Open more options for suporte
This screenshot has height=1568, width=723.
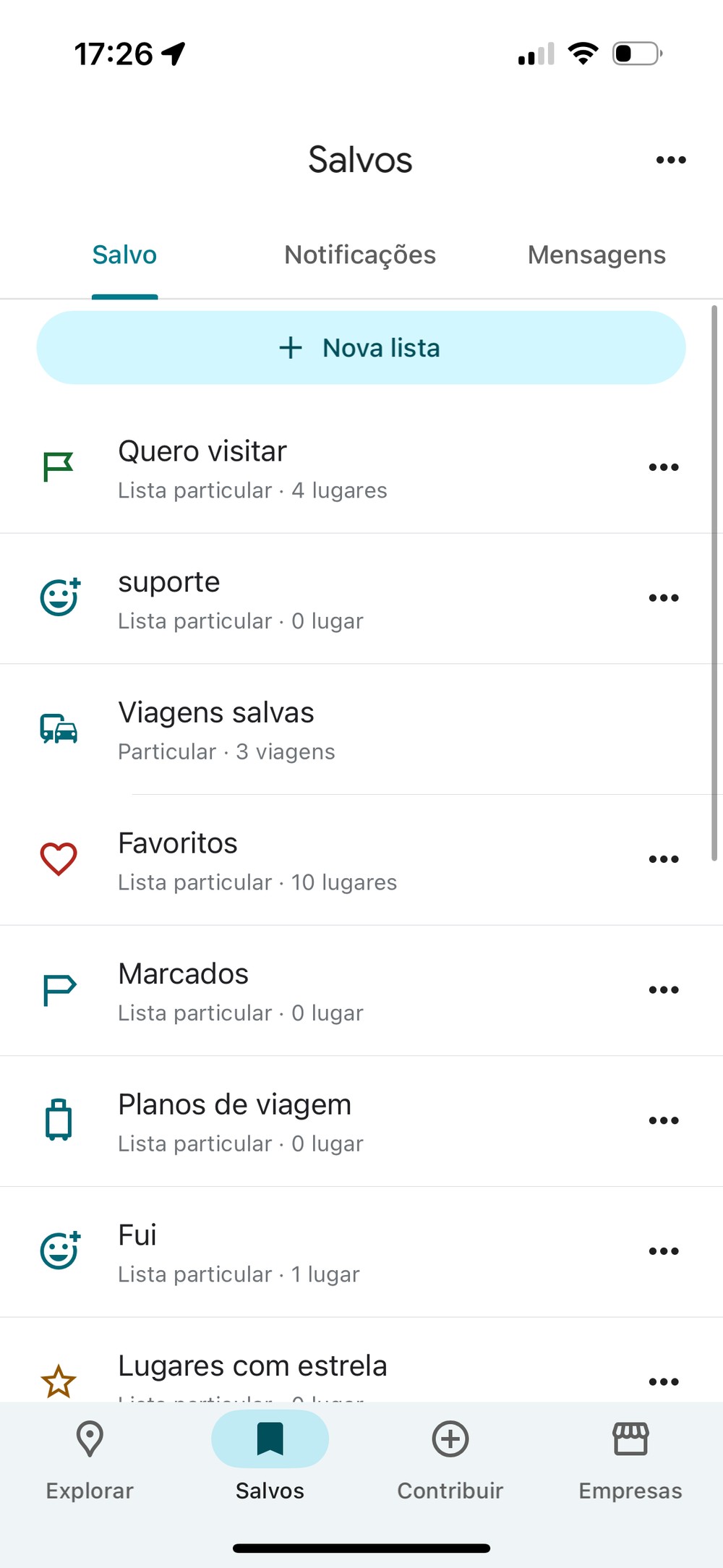click(x=664, y=598)
